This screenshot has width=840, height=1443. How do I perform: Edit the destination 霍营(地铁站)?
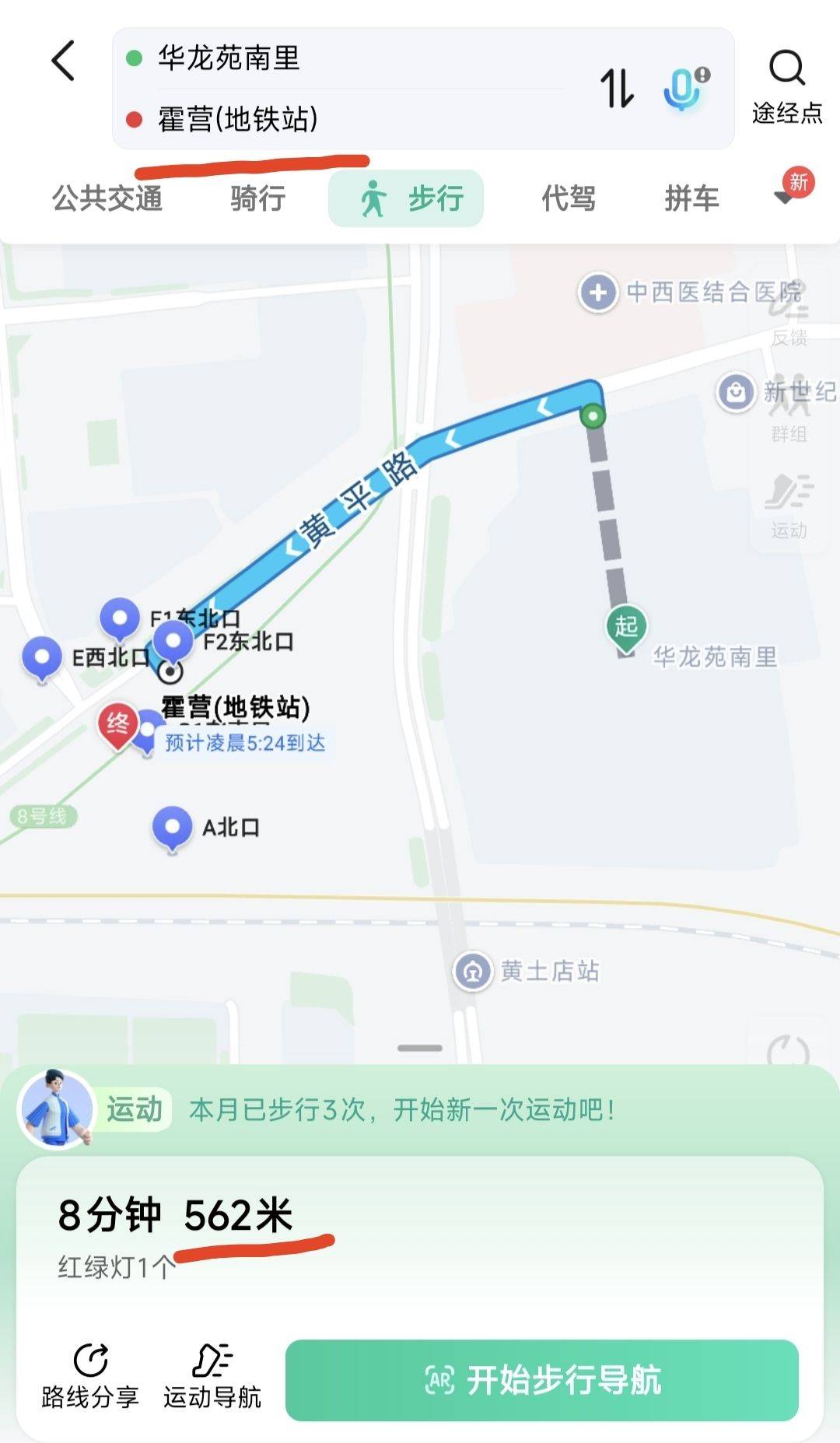(237, 119)
